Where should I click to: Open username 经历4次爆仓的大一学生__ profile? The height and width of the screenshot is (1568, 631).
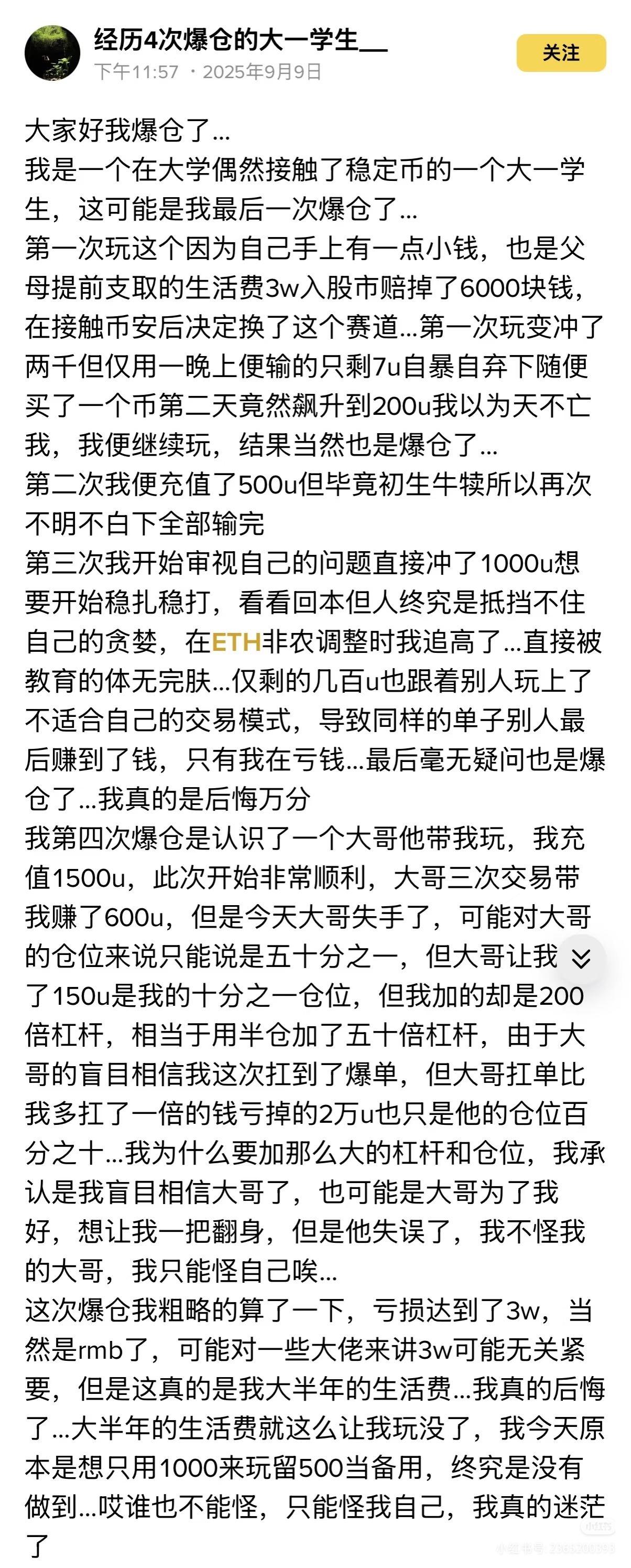pyautogui.click(x=240, y=40)
